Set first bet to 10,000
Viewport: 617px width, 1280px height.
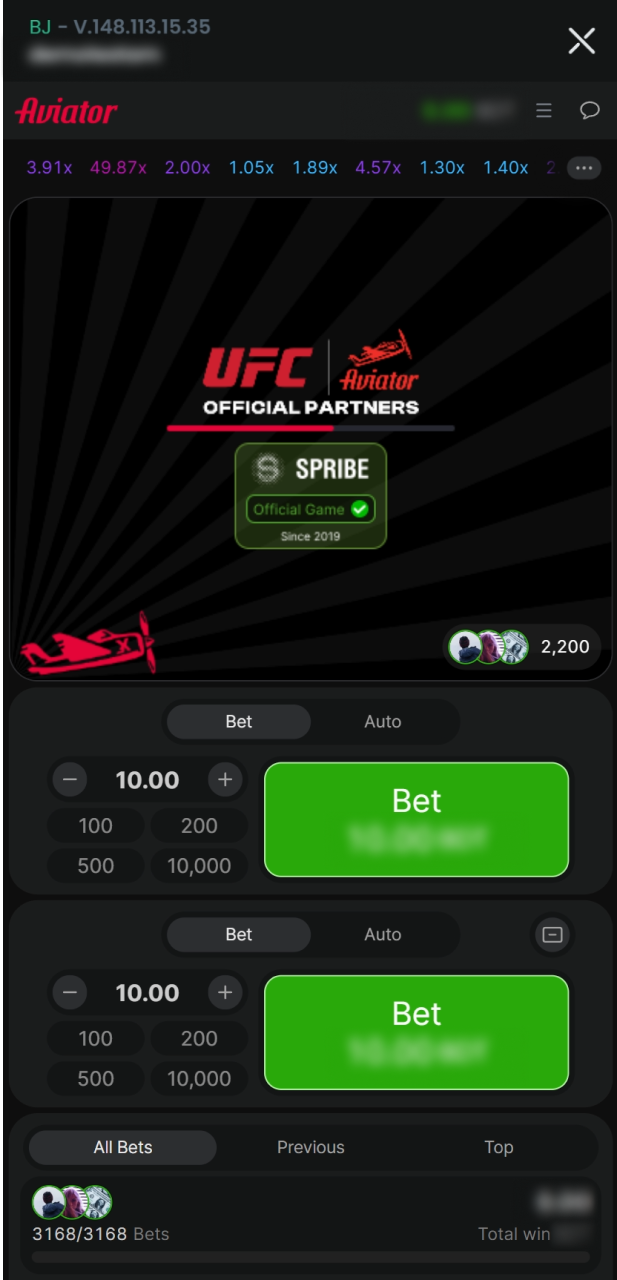[199, 866]
